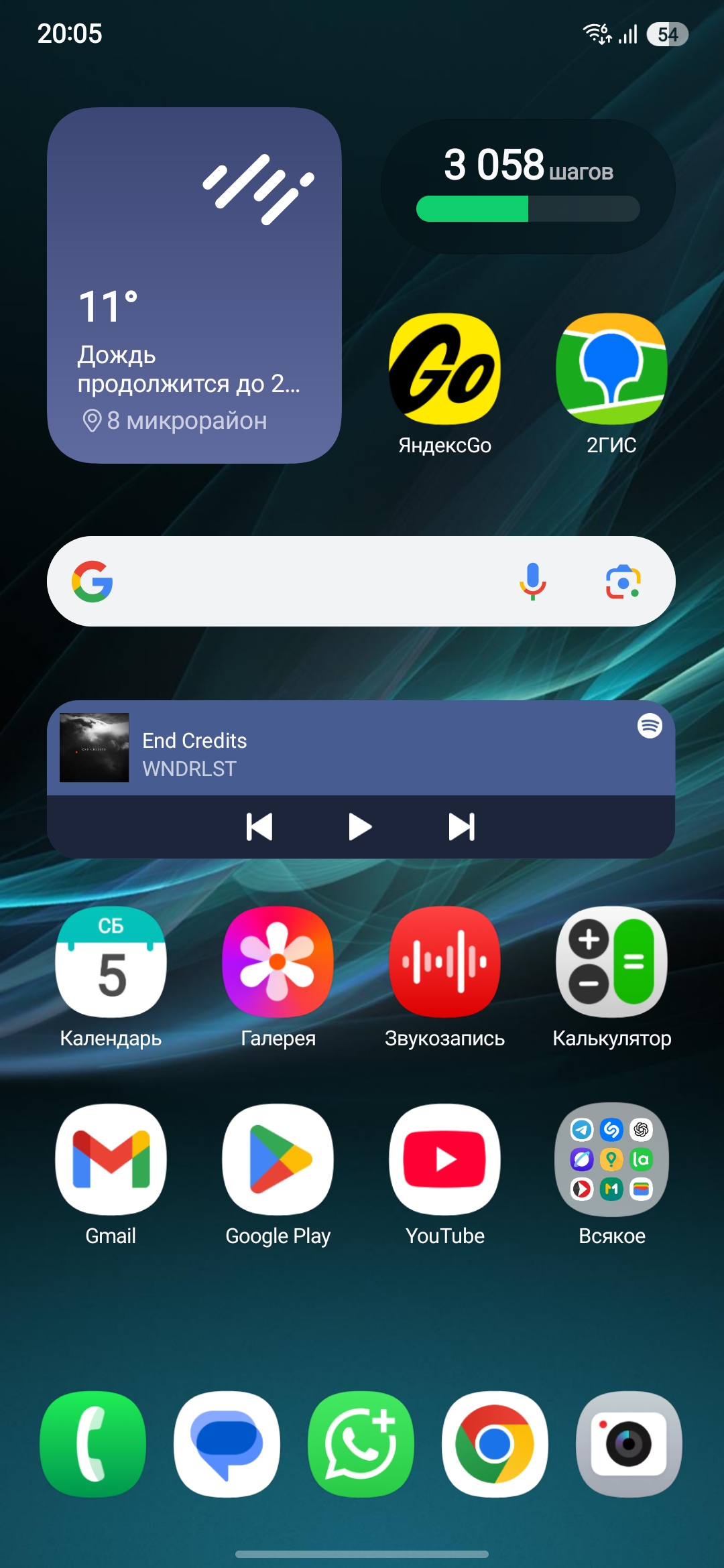Tap the Google search bar

302,581
